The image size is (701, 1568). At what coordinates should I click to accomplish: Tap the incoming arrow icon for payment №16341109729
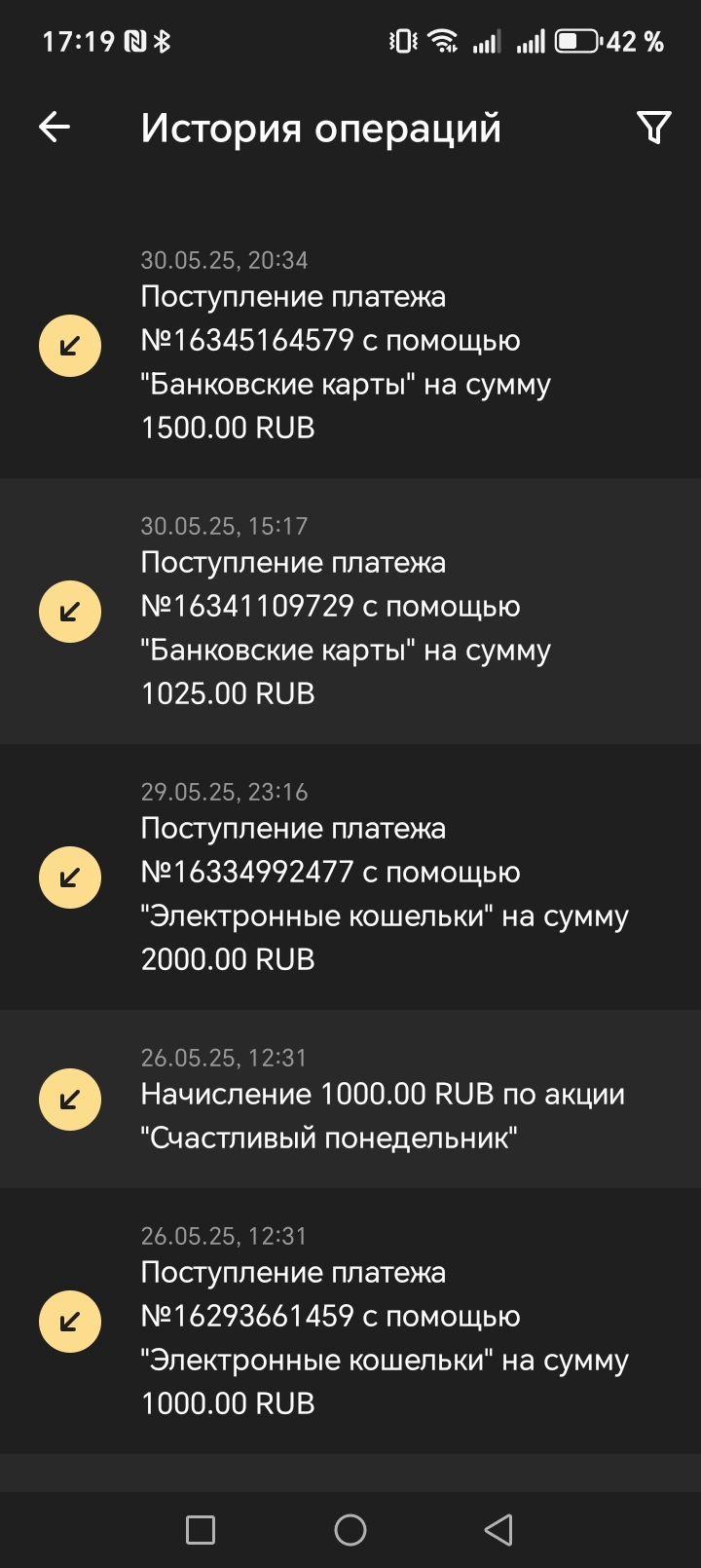(69, 612)
